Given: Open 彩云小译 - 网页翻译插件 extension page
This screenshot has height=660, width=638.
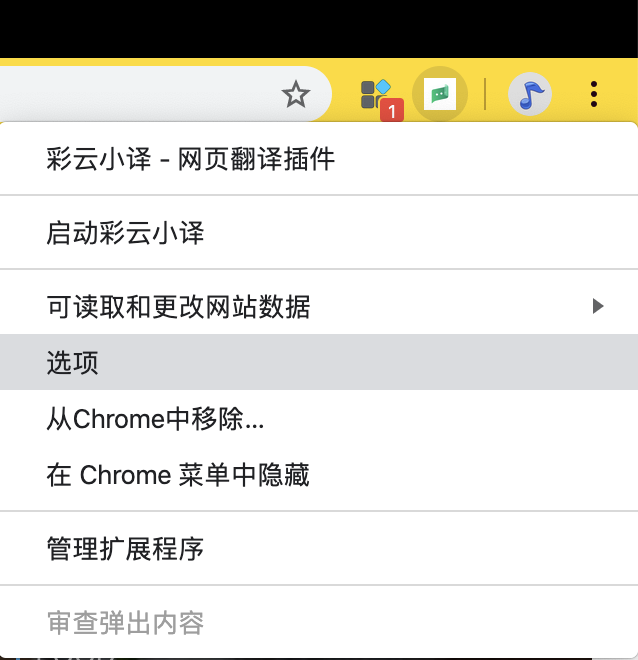Looking at the screenshot, I should pos(190,159).
